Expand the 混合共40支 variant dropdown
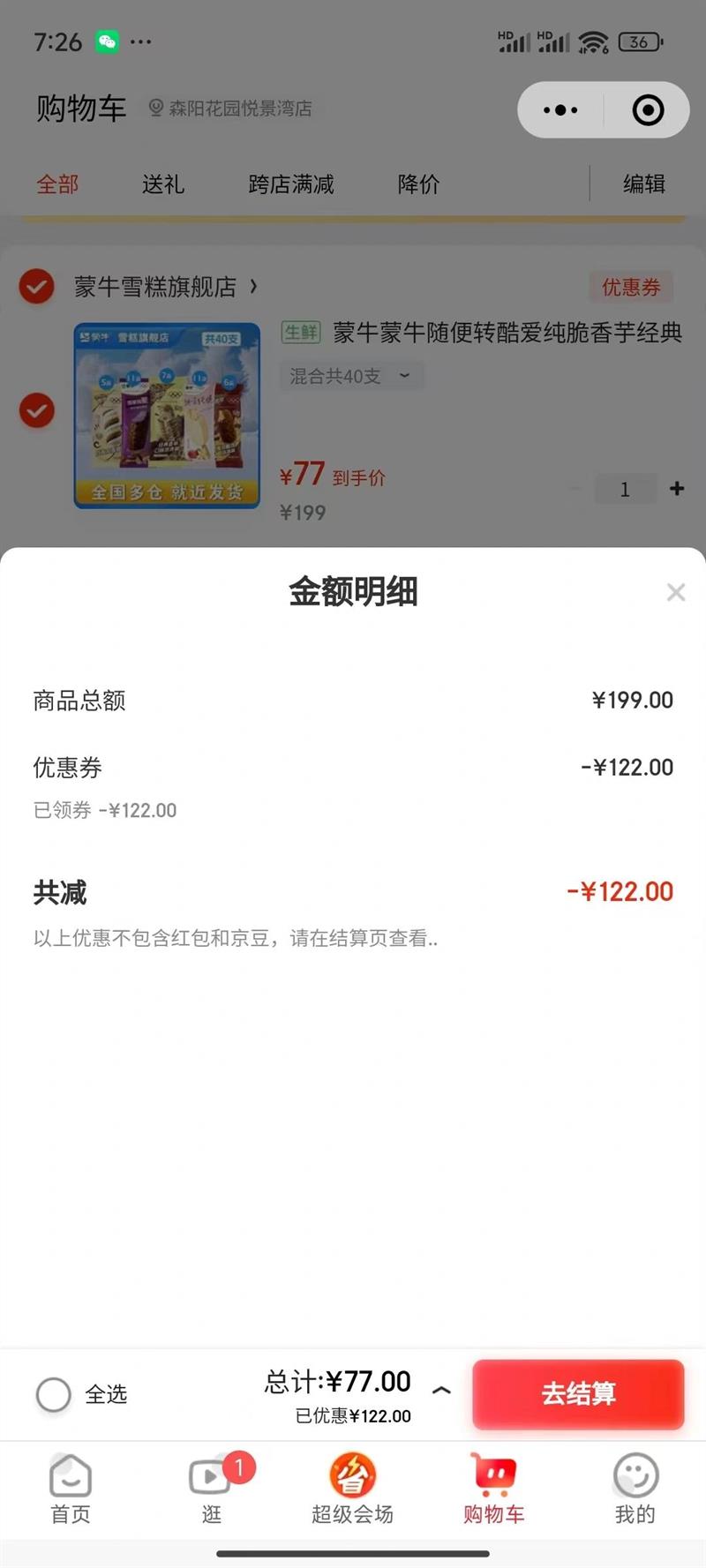The height and width of the screenshot is (1568, 706). tap(352, 376)
